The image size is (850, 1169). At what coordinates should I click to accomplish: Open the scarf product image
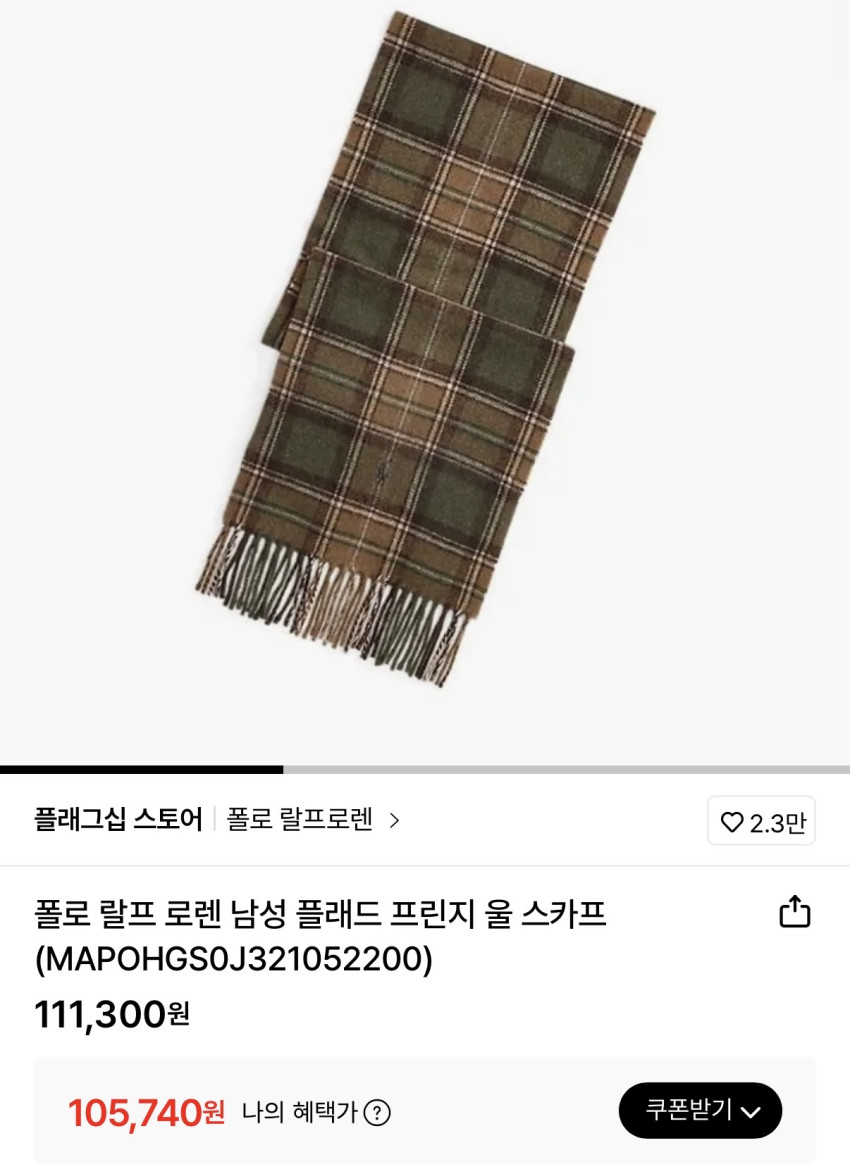(425, 350)
